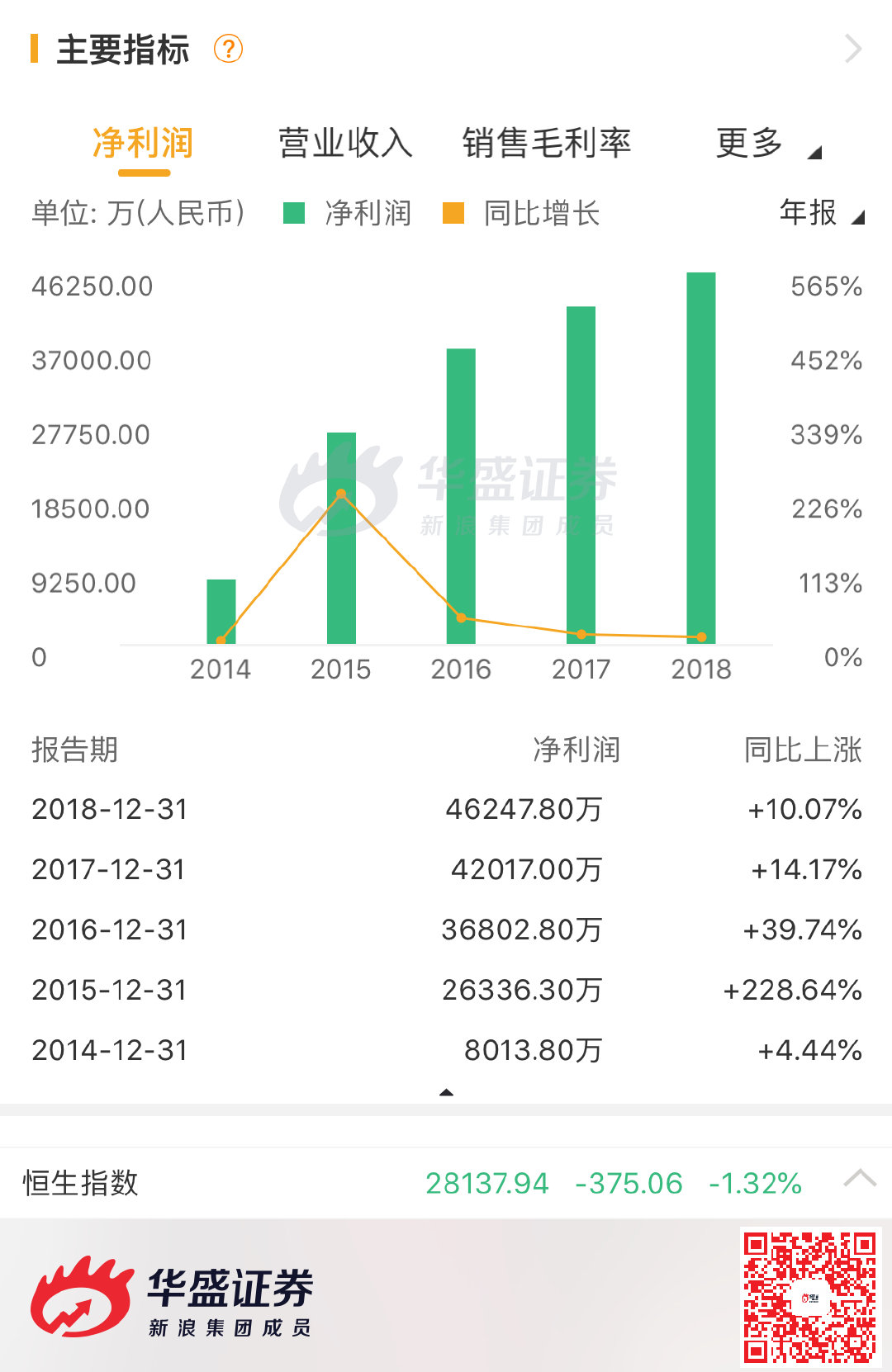Open the help icon beside 主要指标

click(x=228, y=50)
